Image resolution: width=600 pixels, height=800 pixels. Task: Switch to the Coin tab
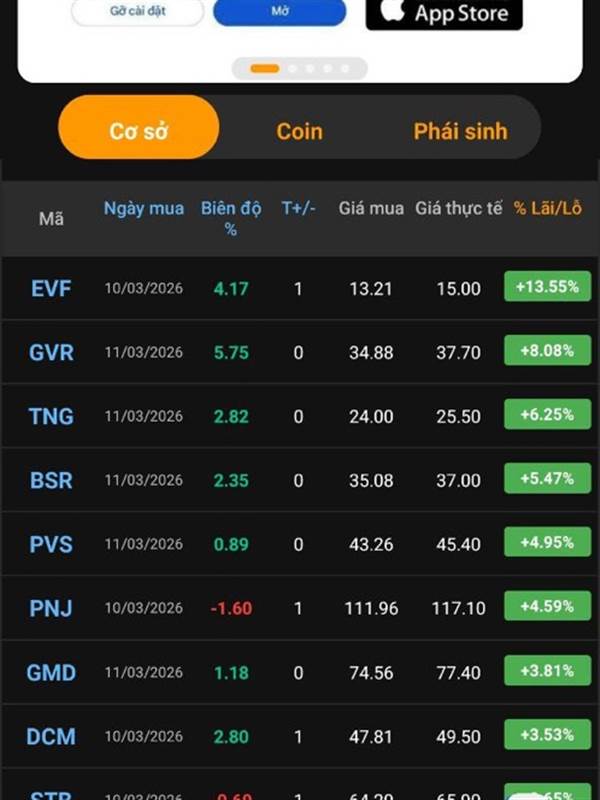[x=299, y=130]
